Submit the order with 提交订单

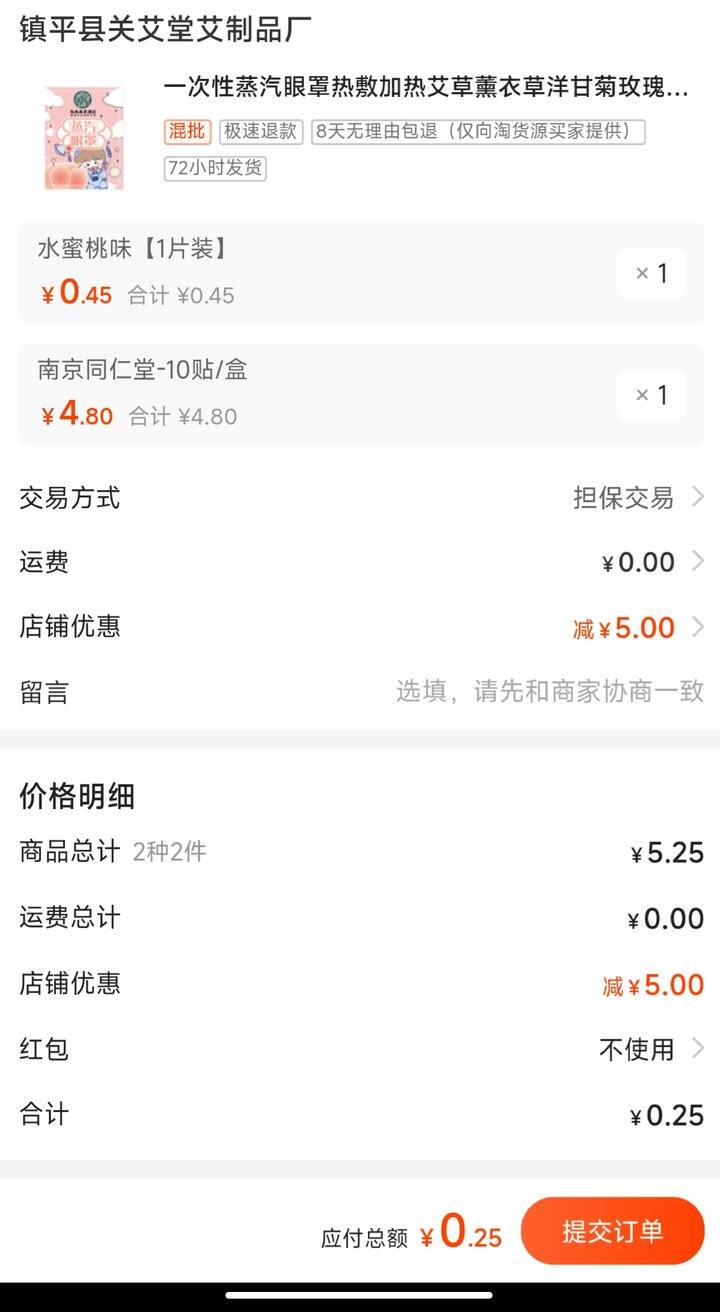point(612,1231)
